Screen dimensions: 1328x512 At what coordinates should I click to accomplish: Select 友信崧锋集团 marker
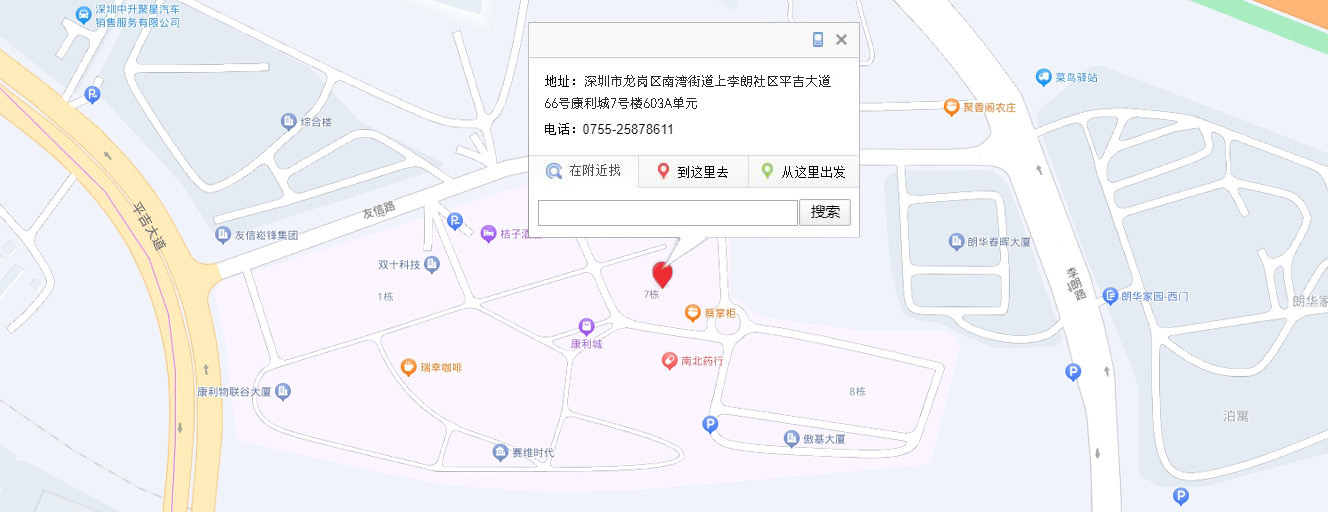(x=223, y=236)
